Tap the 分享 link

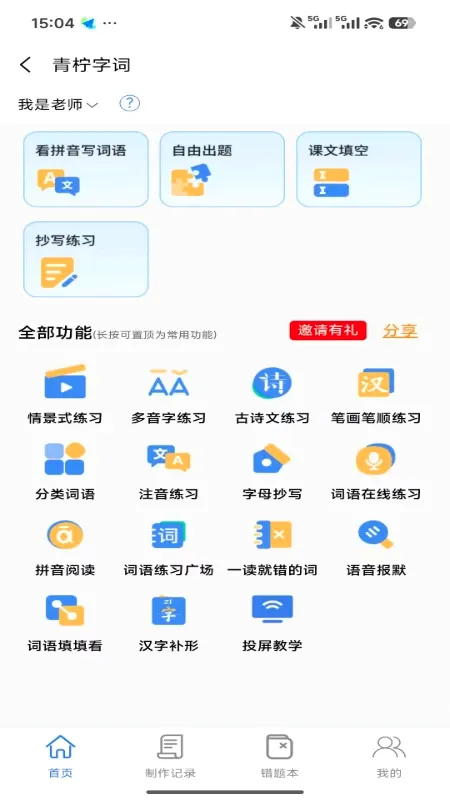click(400, 331)
